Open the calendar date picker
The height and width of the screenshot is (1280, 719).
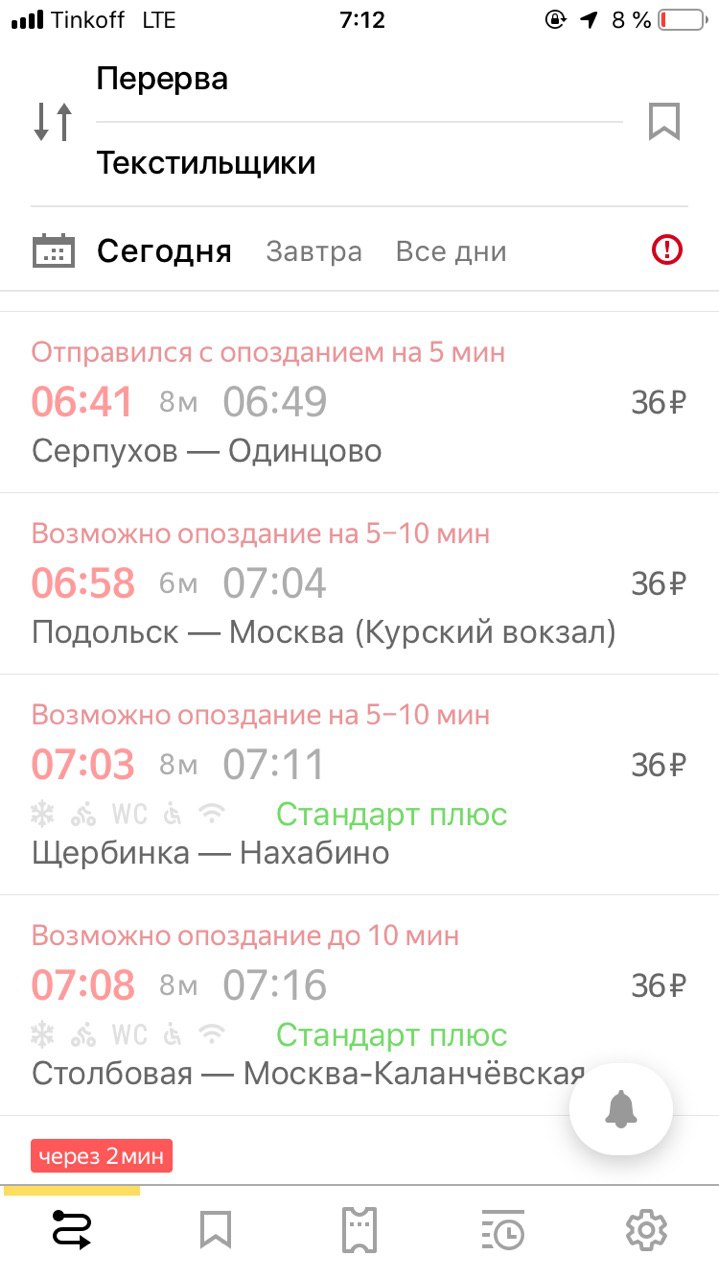(53, 250)
